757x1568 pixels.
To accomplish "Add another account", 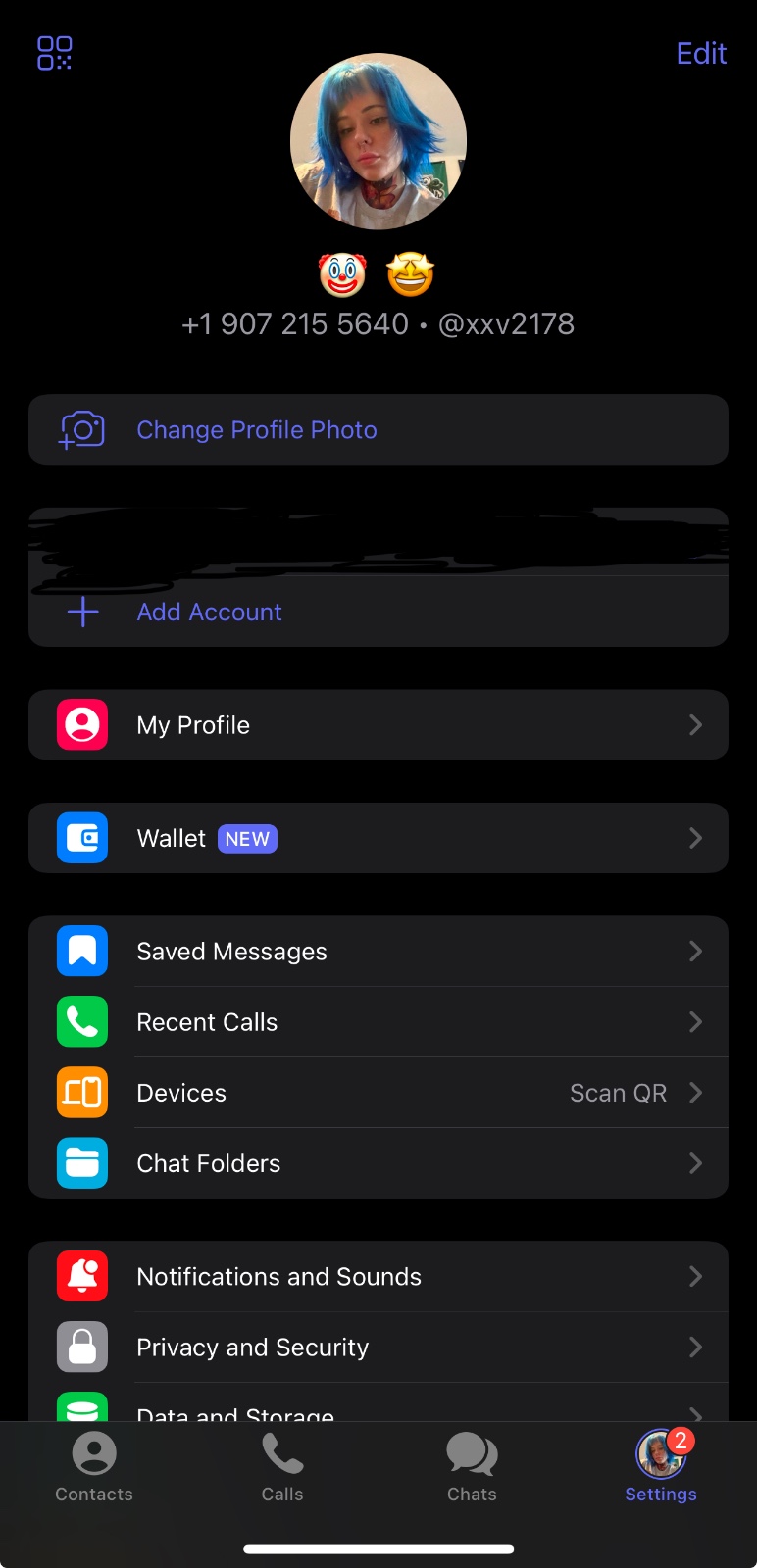I will 209,612.
